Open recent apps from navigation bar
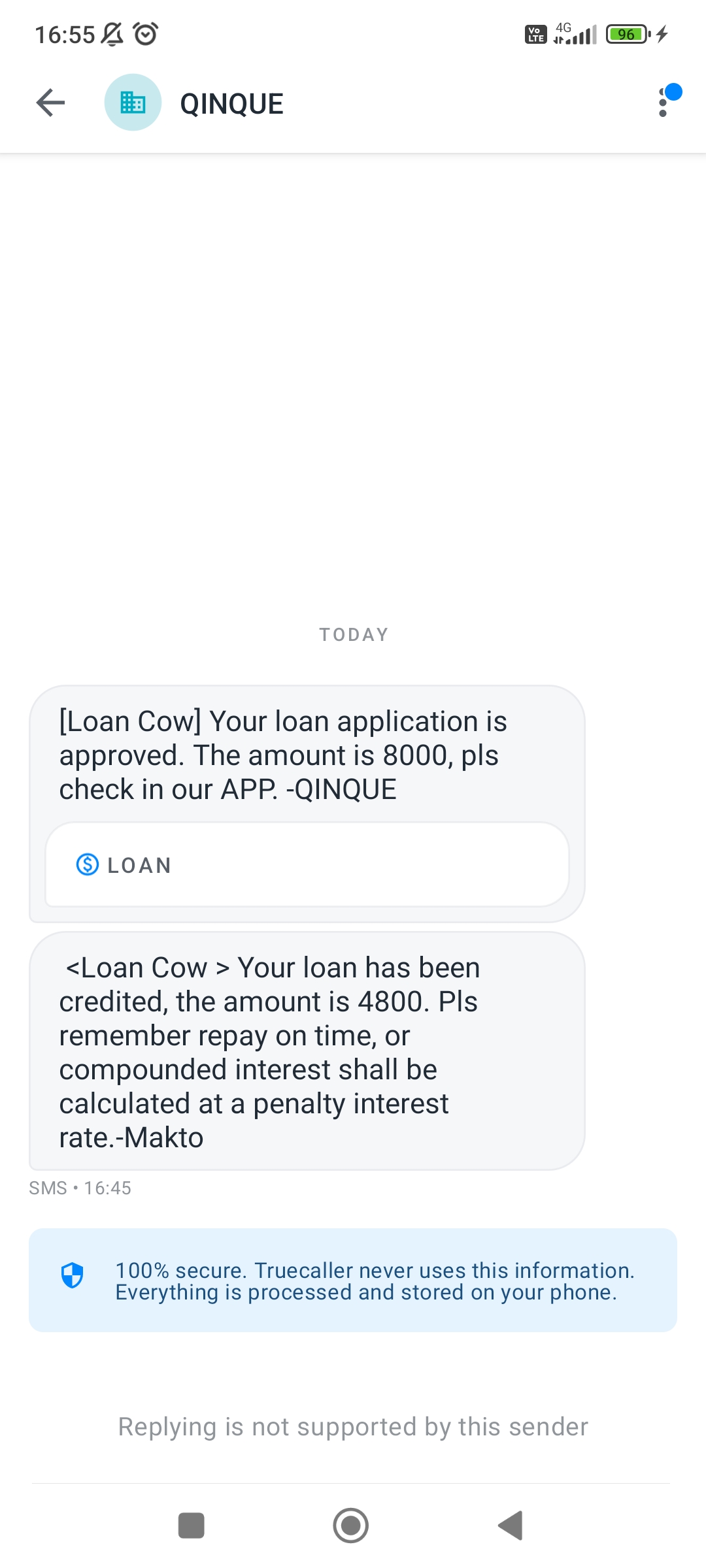The height and width of the screenshot is (1568, 706). click(x=192, y=1526)
